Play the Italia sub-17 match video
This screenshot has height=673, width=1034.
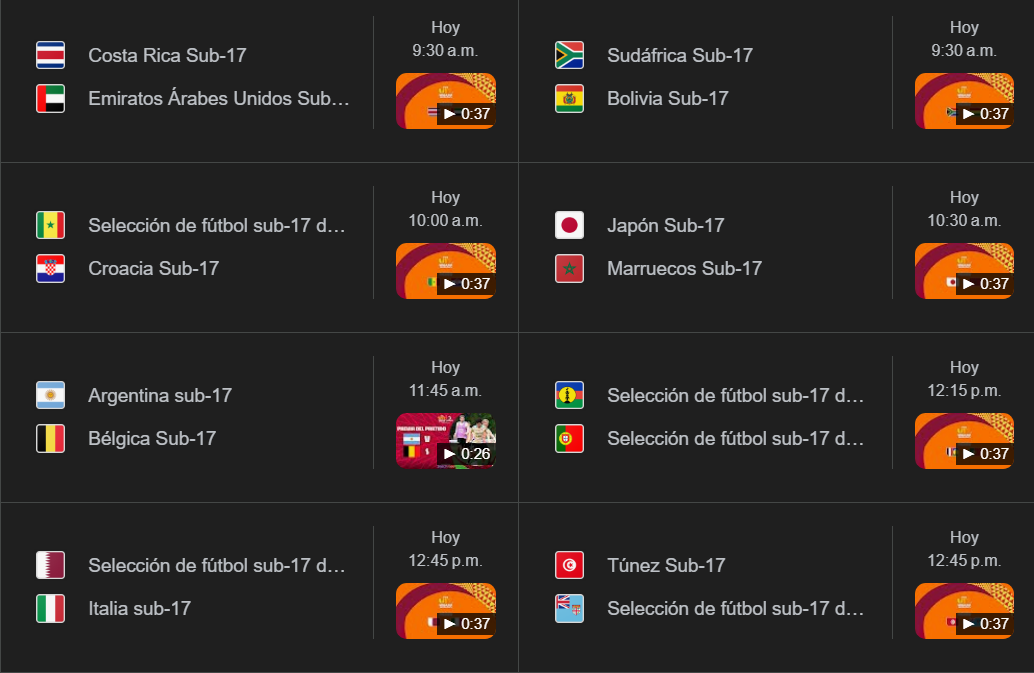click(x=445, y=611)
